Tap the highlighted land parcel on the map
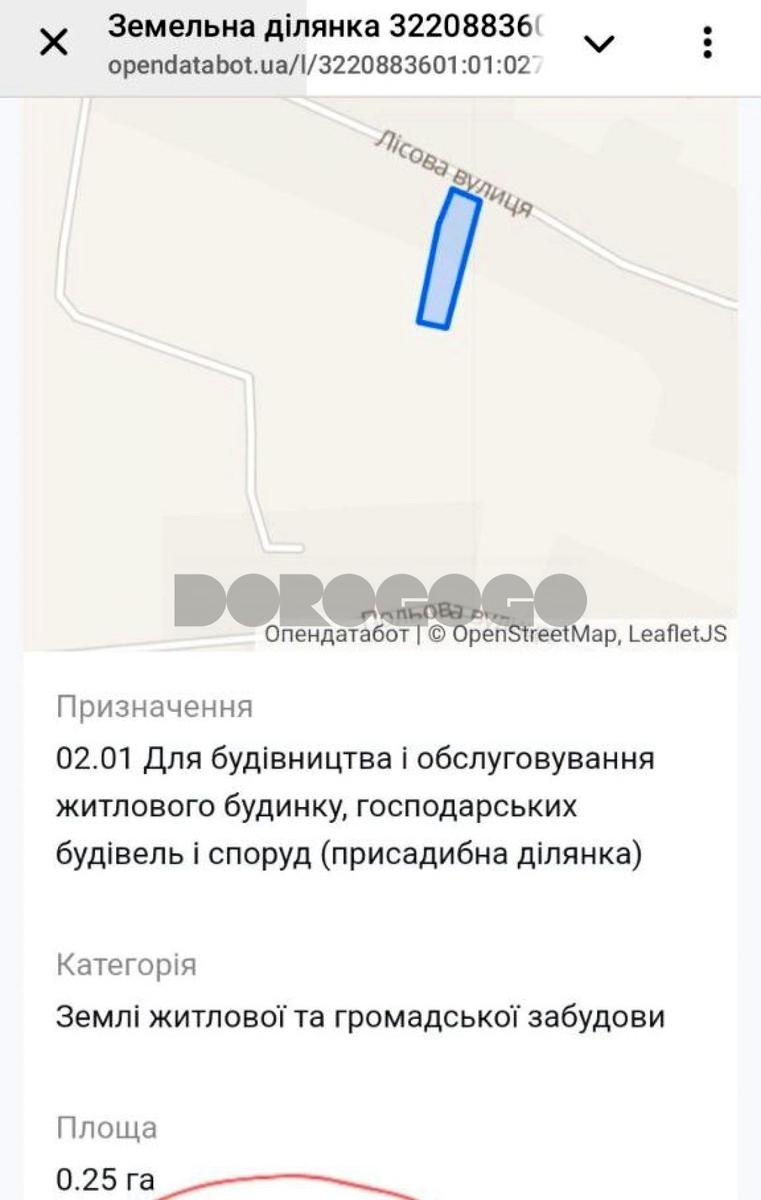The width and height of the screenshot is (761, 1200). (449, 260)
